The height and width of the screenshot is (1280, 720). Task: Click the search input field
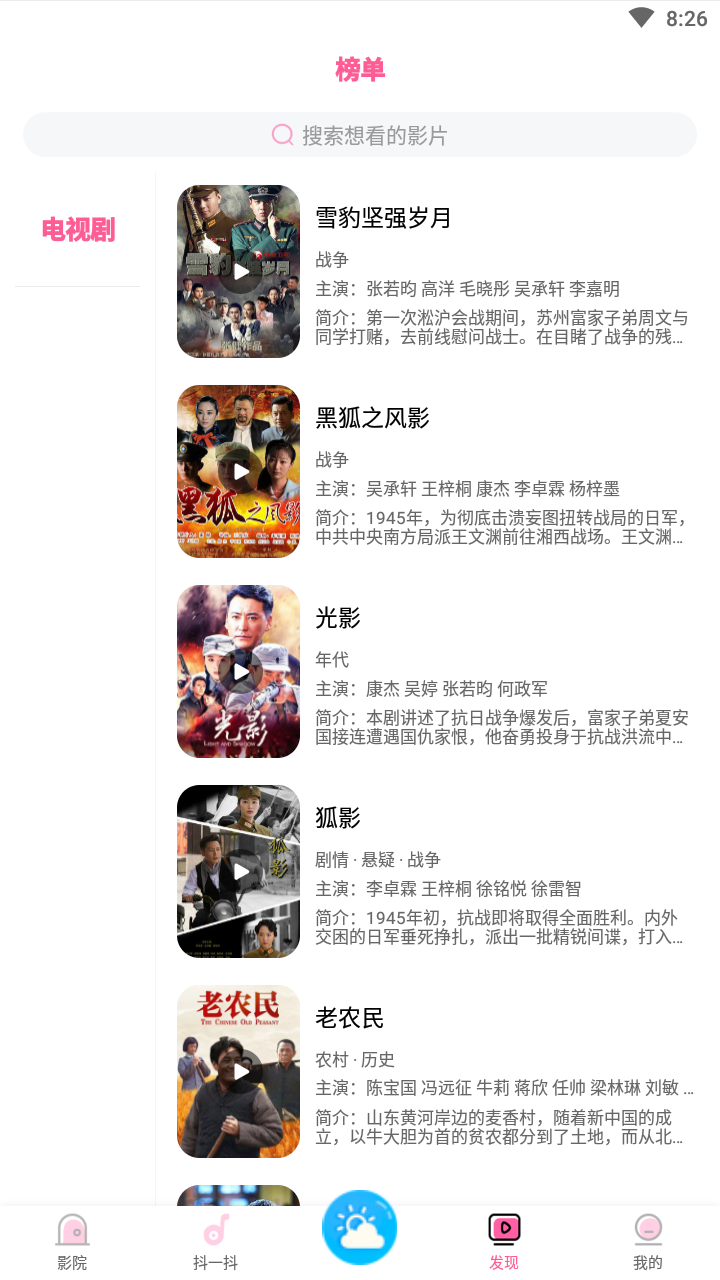click(360, 134)
